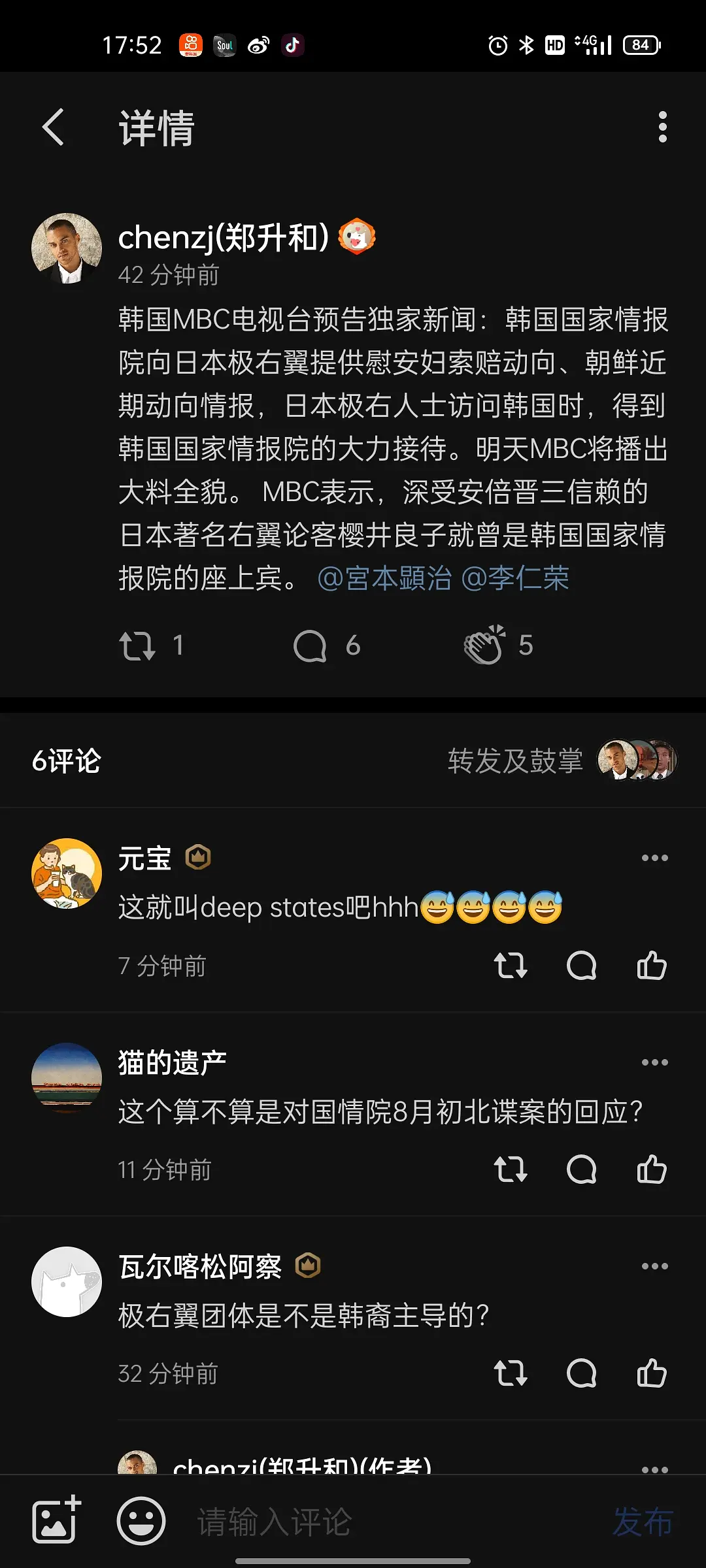Reply to 元宝's comment
This screenshot has width=706, height=1568.
point(581,966)
